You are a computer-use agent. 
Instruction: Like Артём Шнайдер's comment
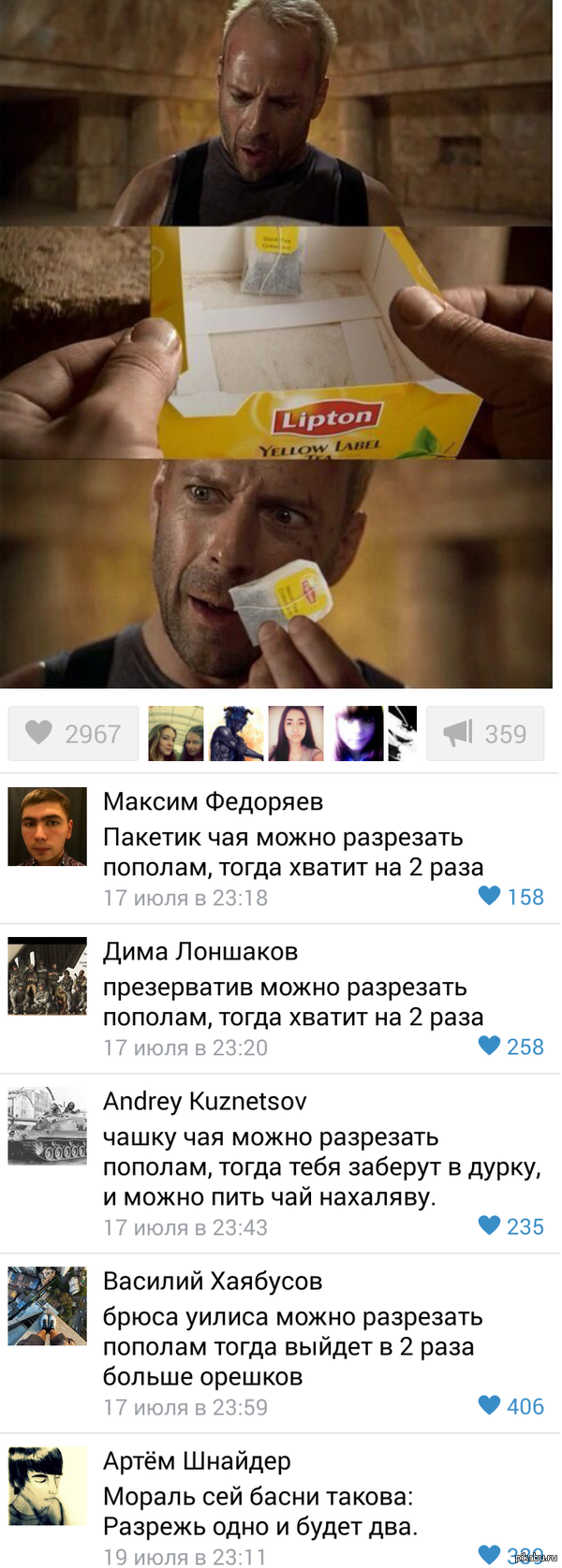490,1554
